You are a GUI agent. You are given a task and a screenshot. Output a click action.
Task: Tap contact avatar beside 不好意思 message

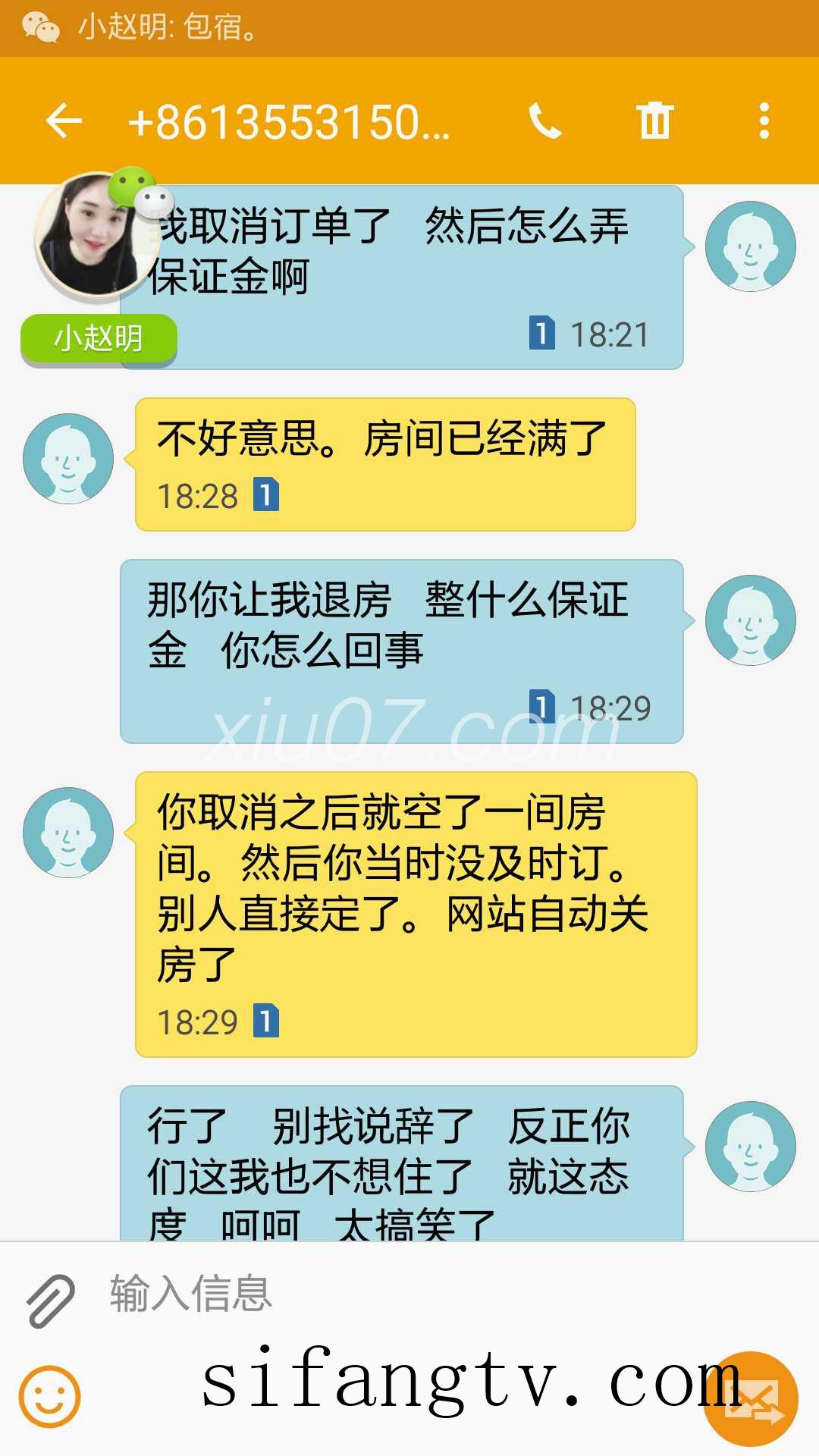point(68,459)
